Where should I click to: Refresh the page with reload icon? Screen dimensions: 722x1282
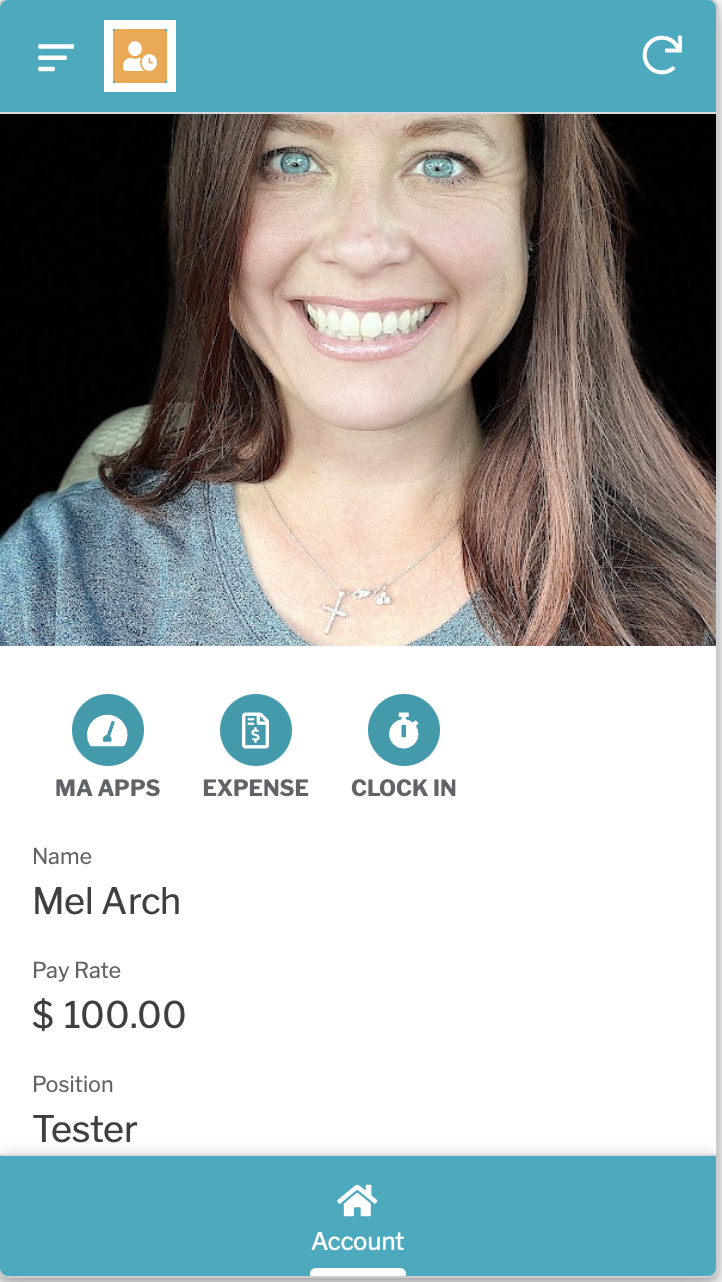(x=662, y=55)
